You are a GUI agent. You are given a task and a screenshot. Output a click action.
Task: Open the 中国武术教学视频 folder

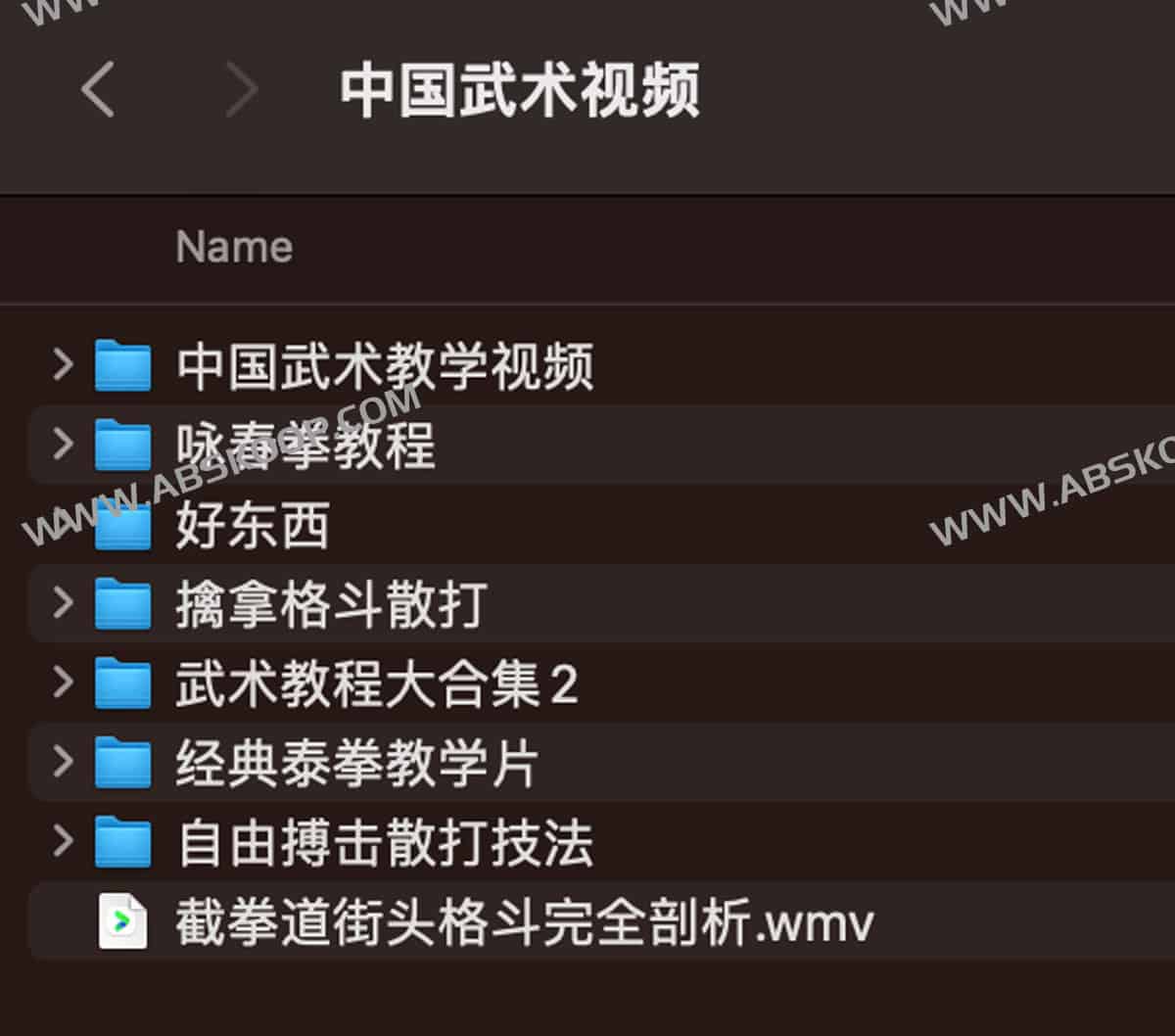[384, 366]
